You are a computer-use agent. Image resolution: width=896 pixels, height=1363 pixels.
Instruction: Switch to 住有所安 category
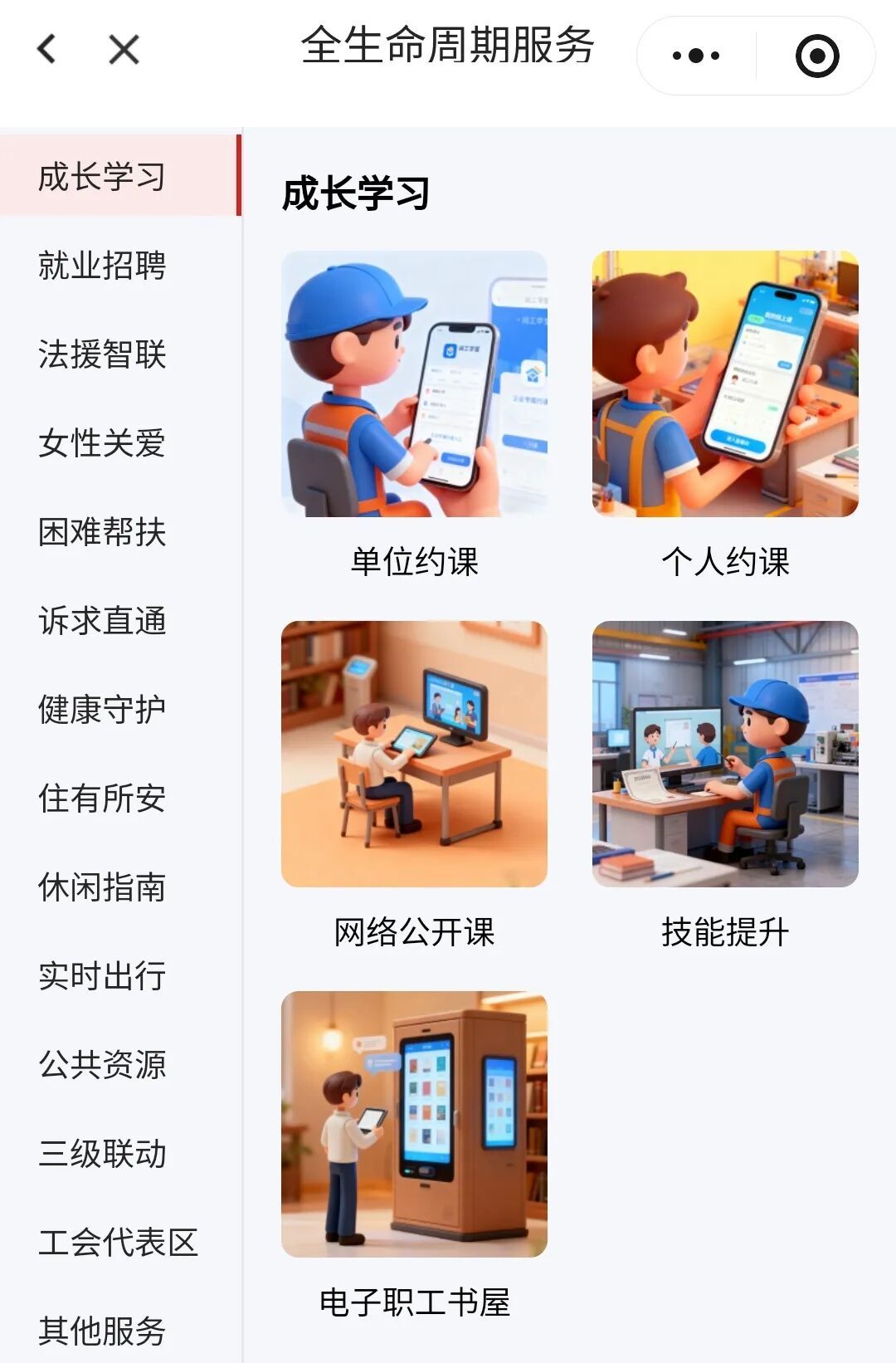click(x=102, y=799)
